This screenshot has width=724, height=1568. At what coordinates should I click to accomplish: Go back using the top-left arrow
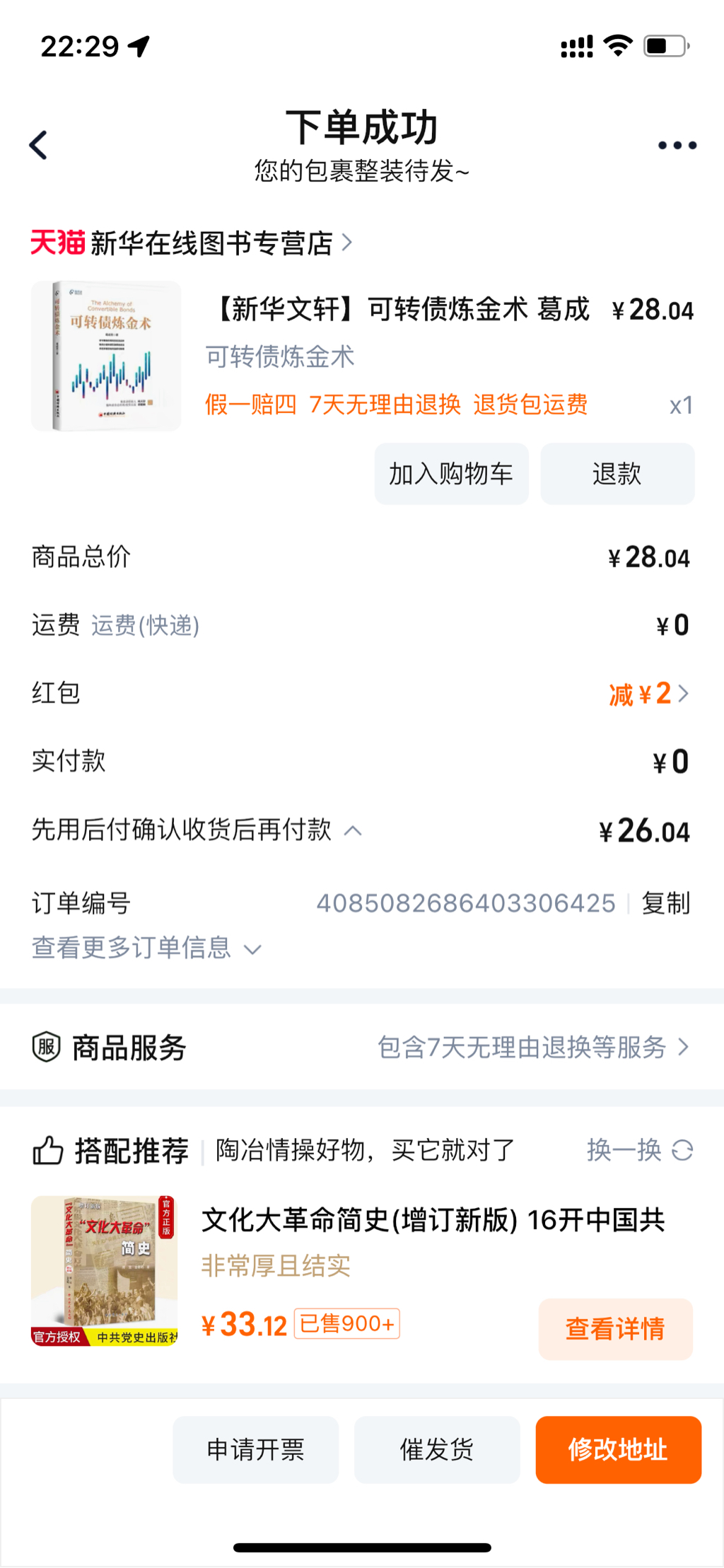(x=39, y=145)
